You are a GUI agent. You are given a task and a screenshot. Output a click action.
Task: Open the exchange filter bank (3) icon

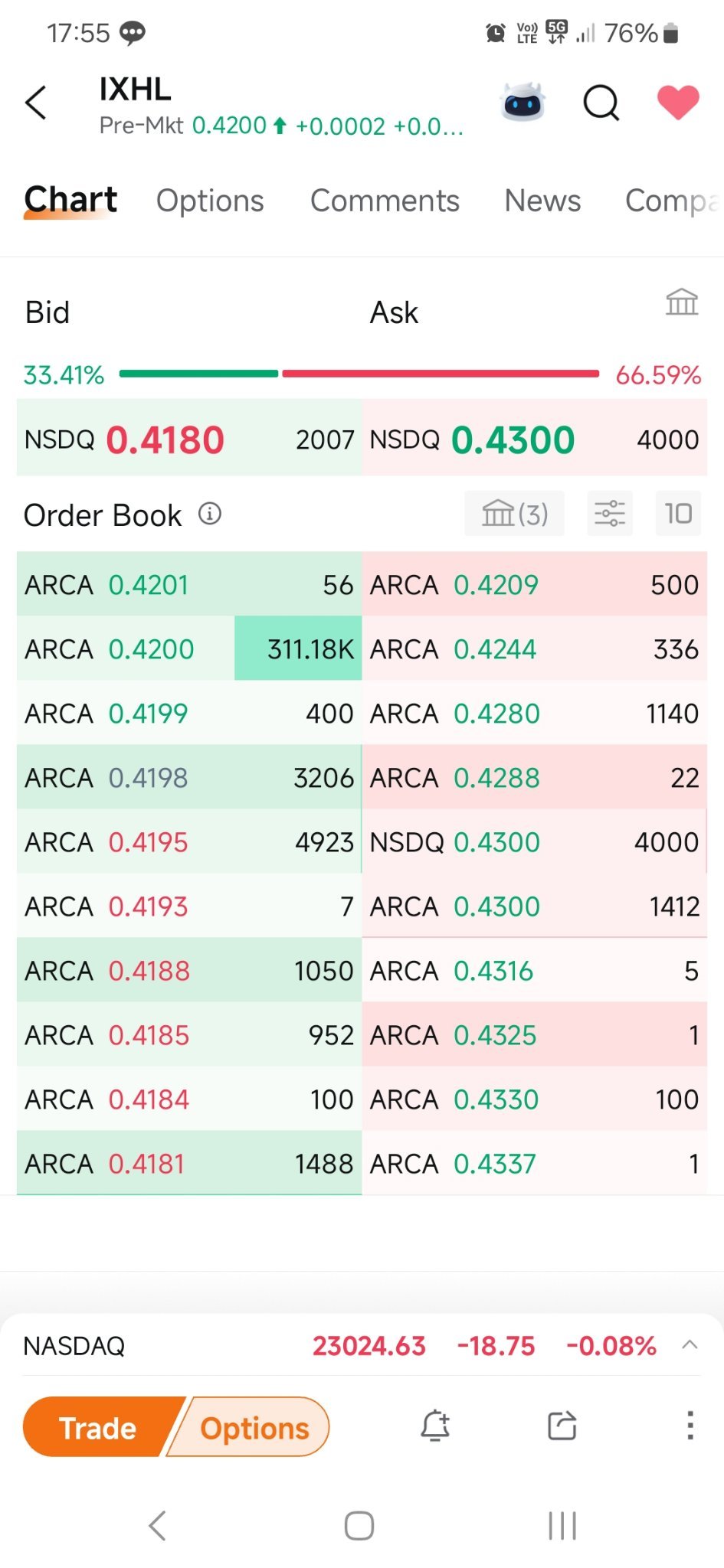[x=514, y=514]
